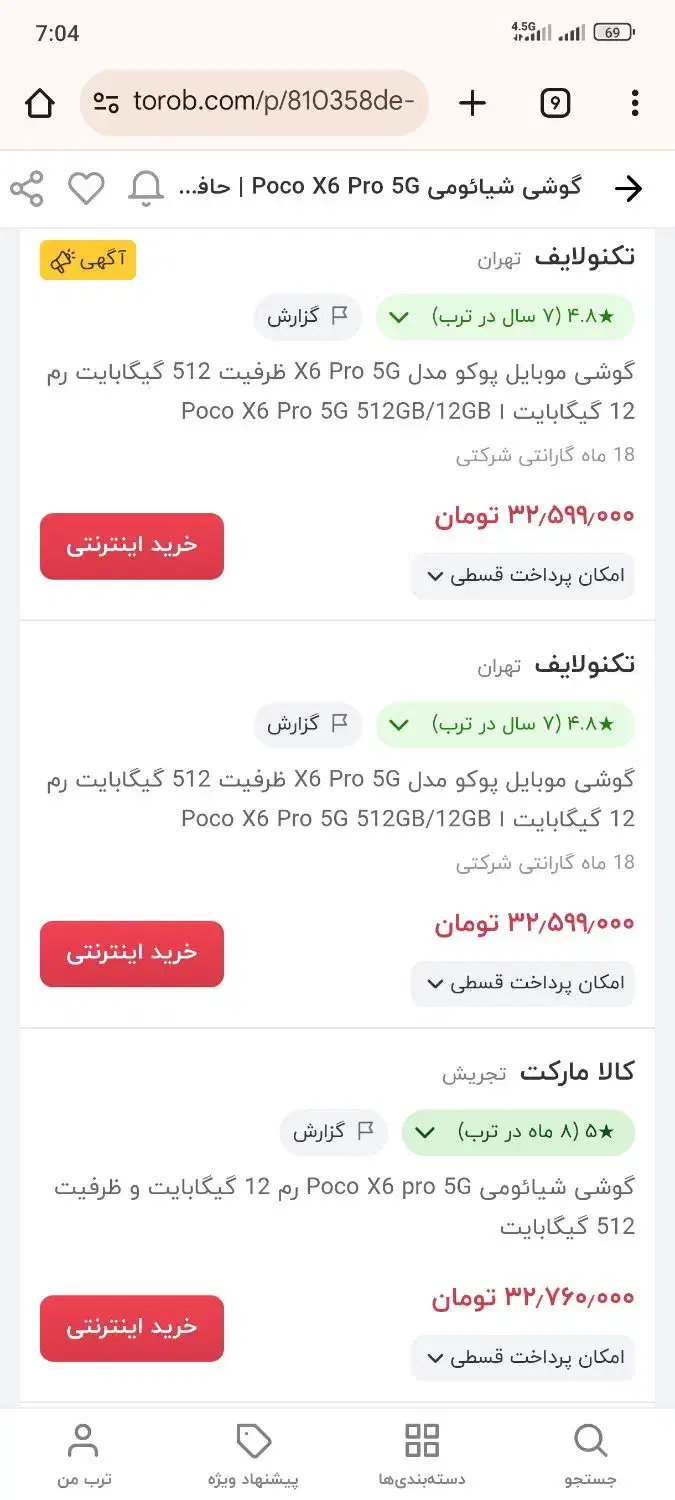
Task: Expand امکان پرداخت قسطی for کالا مارکت
Action: click(x=523, y=1358)
